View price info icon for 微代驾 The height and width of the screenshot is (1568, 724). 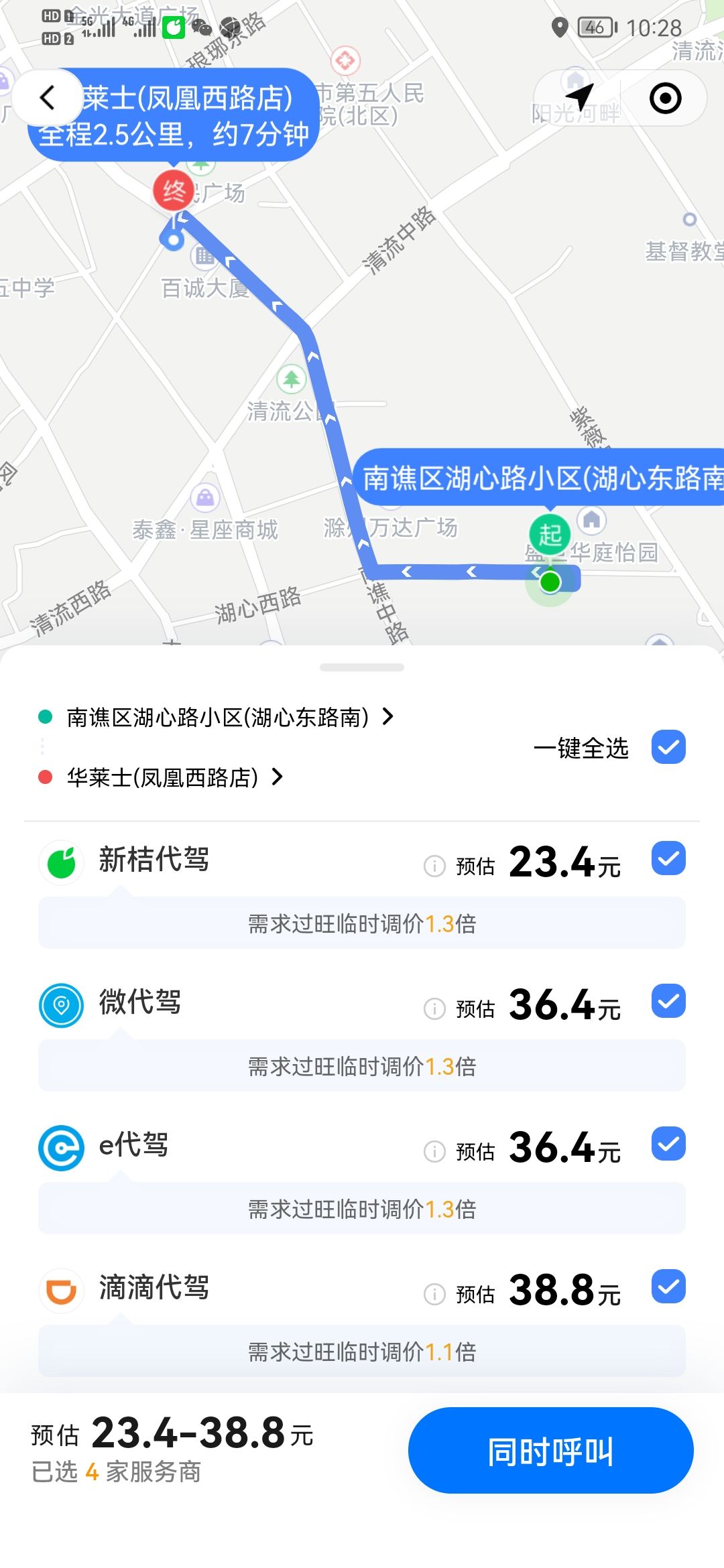pyautogui.click(x=434, y=1009)
